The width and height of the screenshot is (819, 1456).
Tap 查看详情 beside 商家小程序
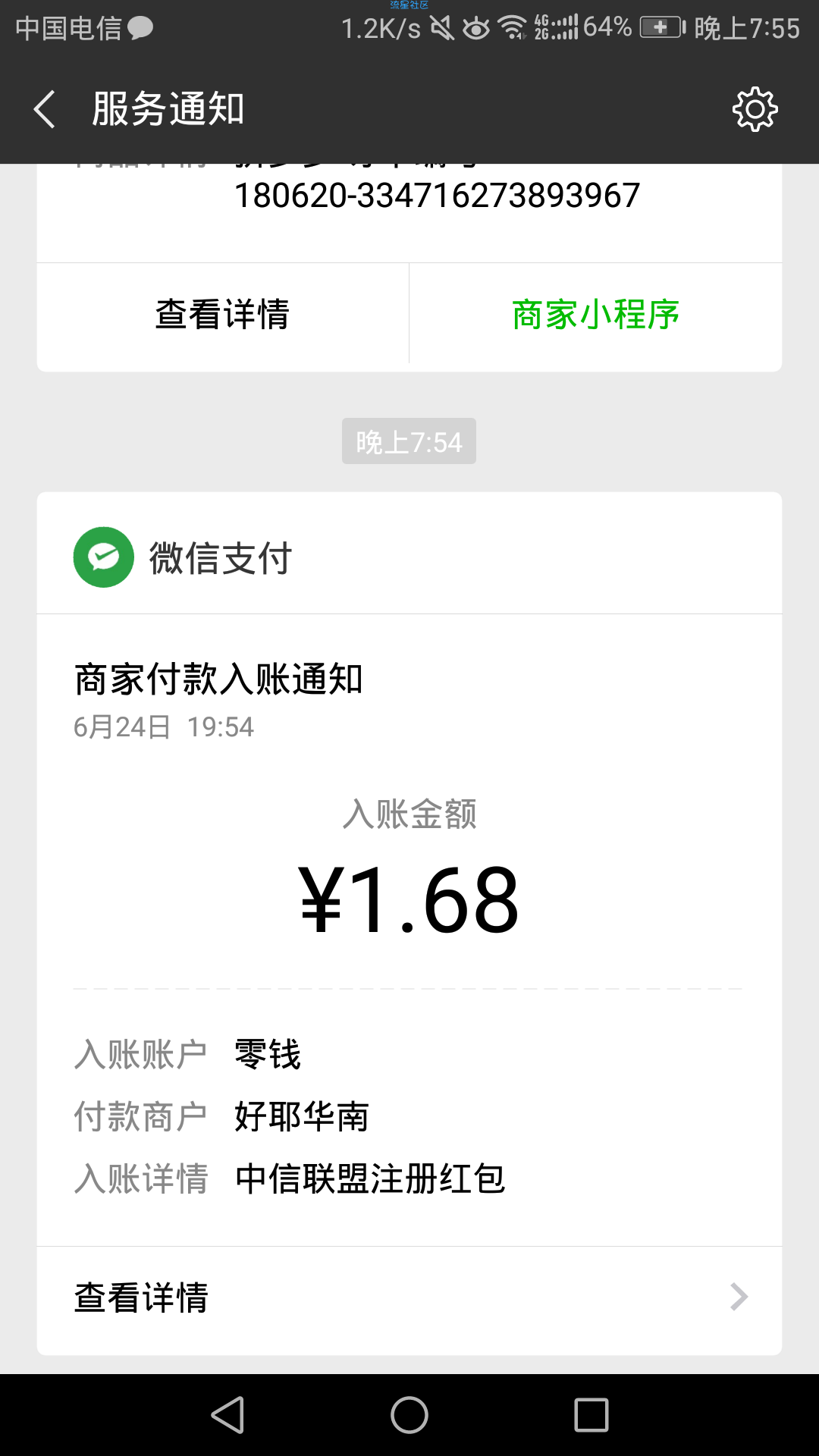[223, 314]
